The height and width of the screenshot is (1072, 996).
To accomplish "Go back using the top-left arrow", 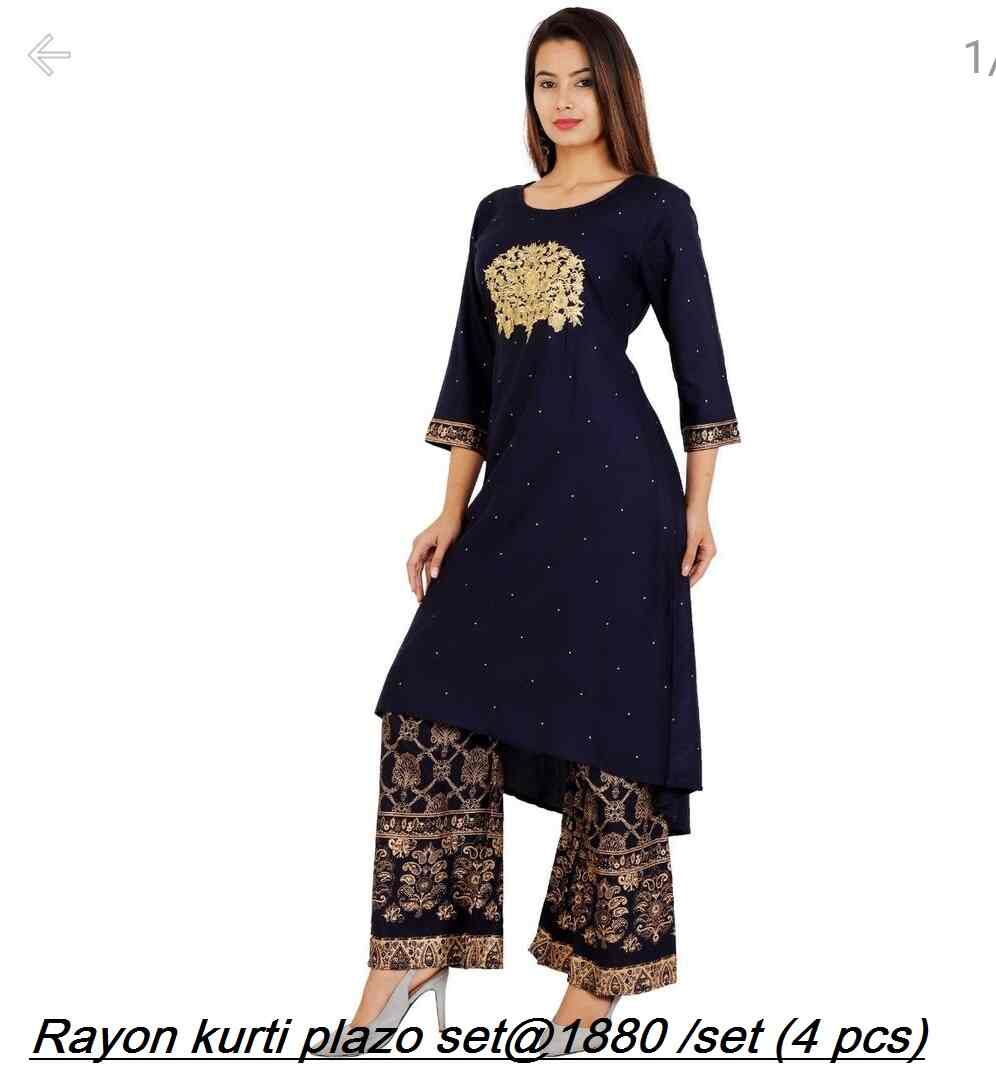I will point(49,55).
